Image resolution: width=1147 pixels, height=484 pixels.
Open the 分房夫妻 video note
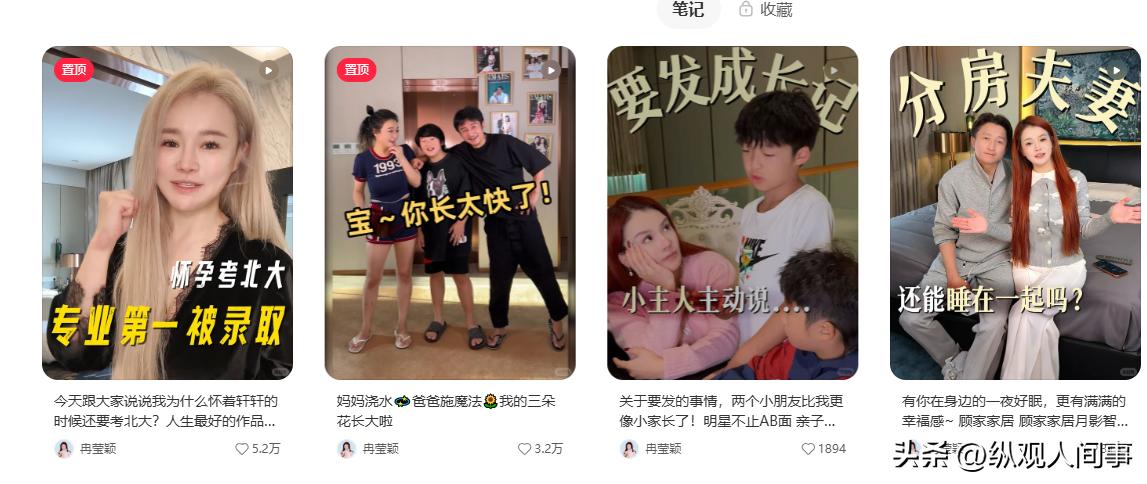[x=1015, y=212]
